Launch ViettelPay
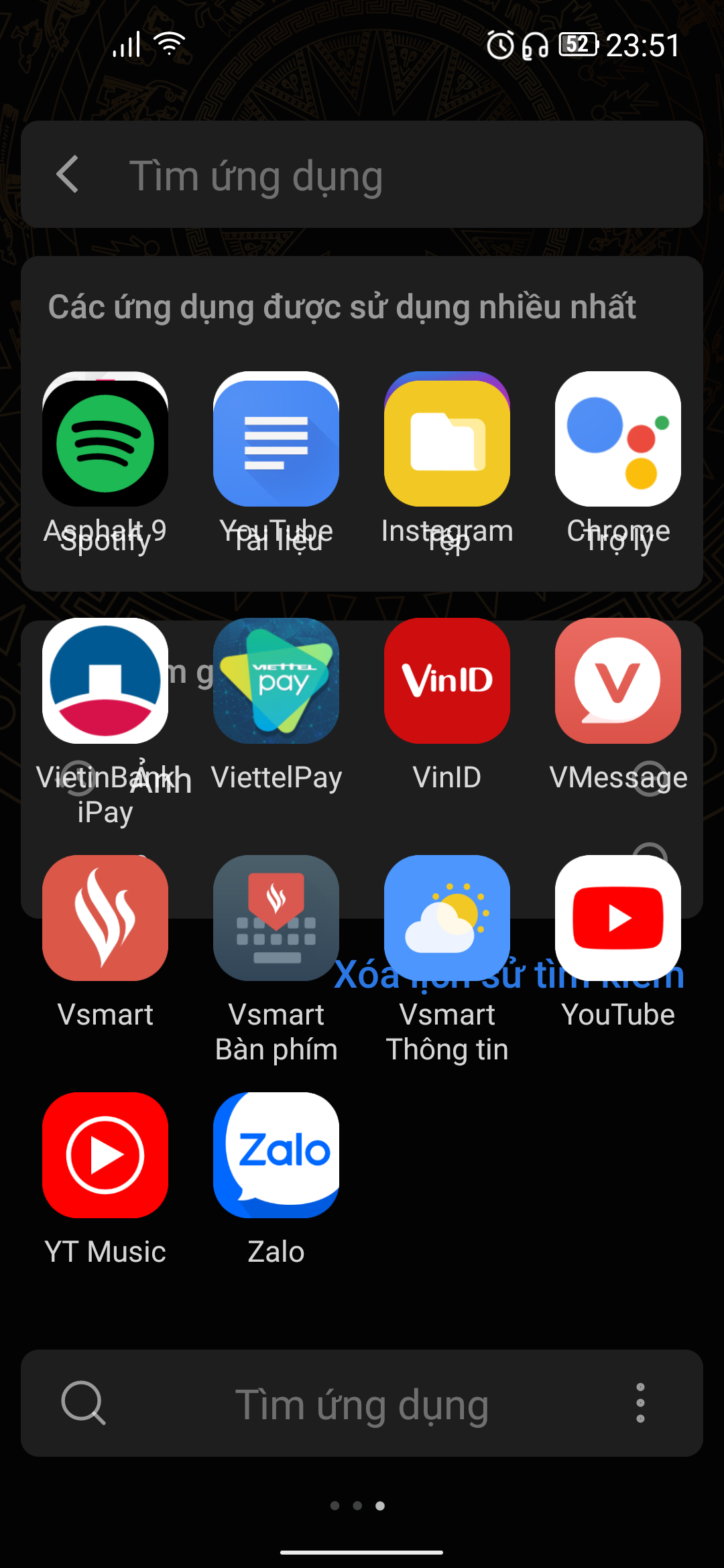 pyautogui.click(x=276, y=681)
